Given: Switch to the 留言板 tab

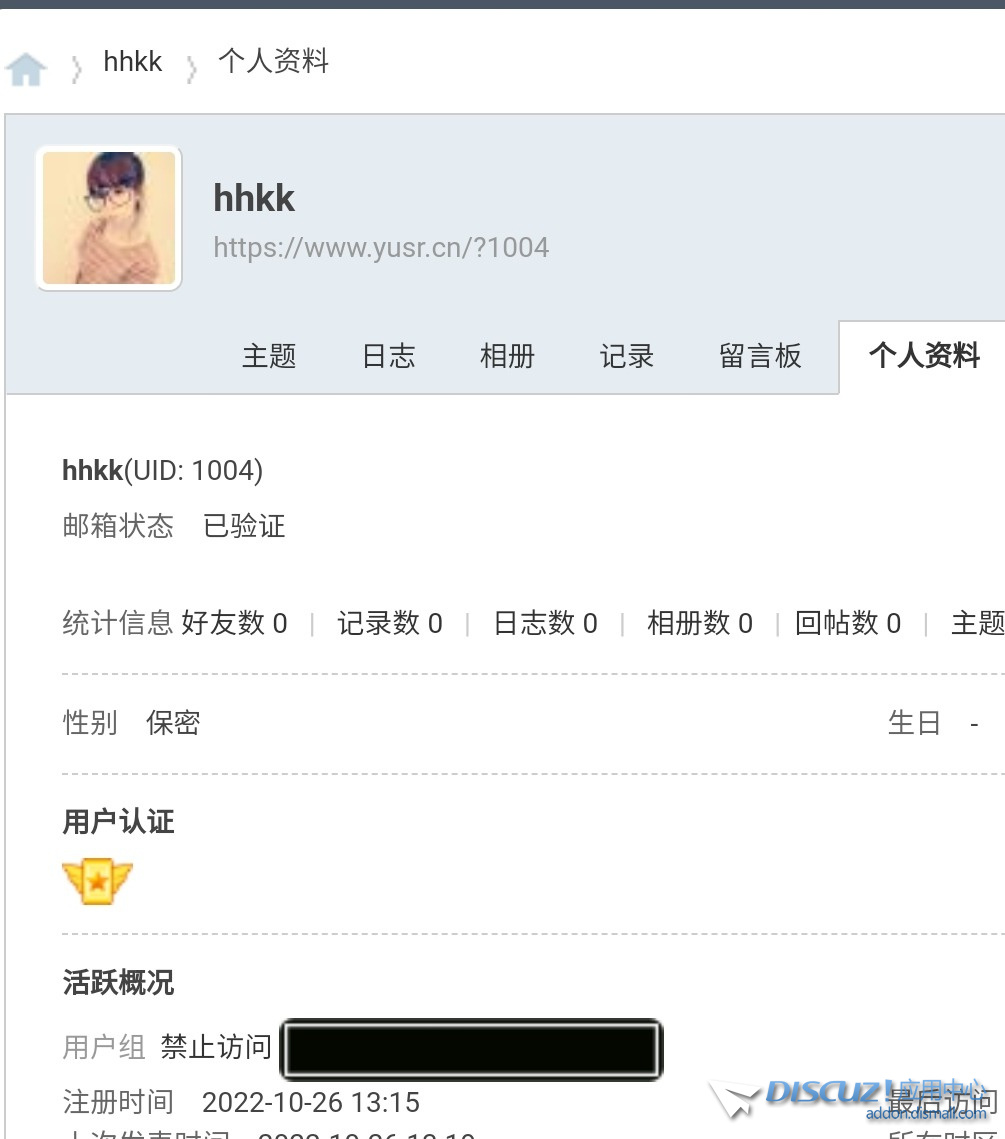Looking at the screenshot, I should coord(760,356).
